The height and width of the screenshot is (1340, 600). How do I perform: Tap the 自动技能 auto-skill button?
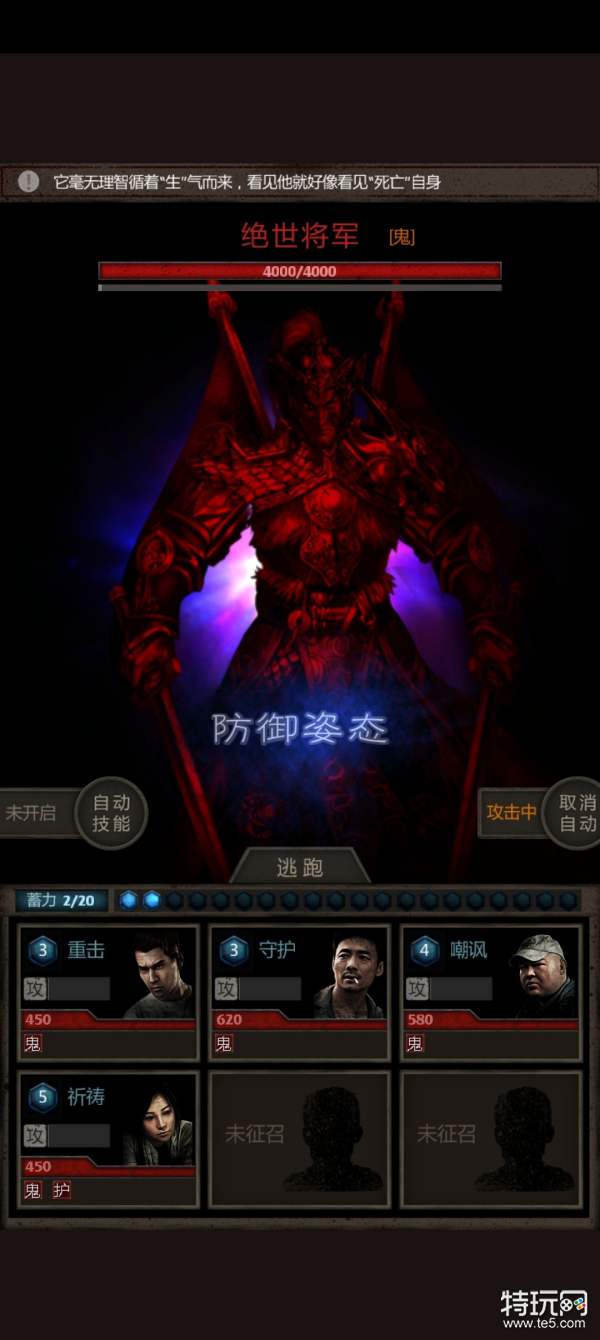(x=111, y=812)
